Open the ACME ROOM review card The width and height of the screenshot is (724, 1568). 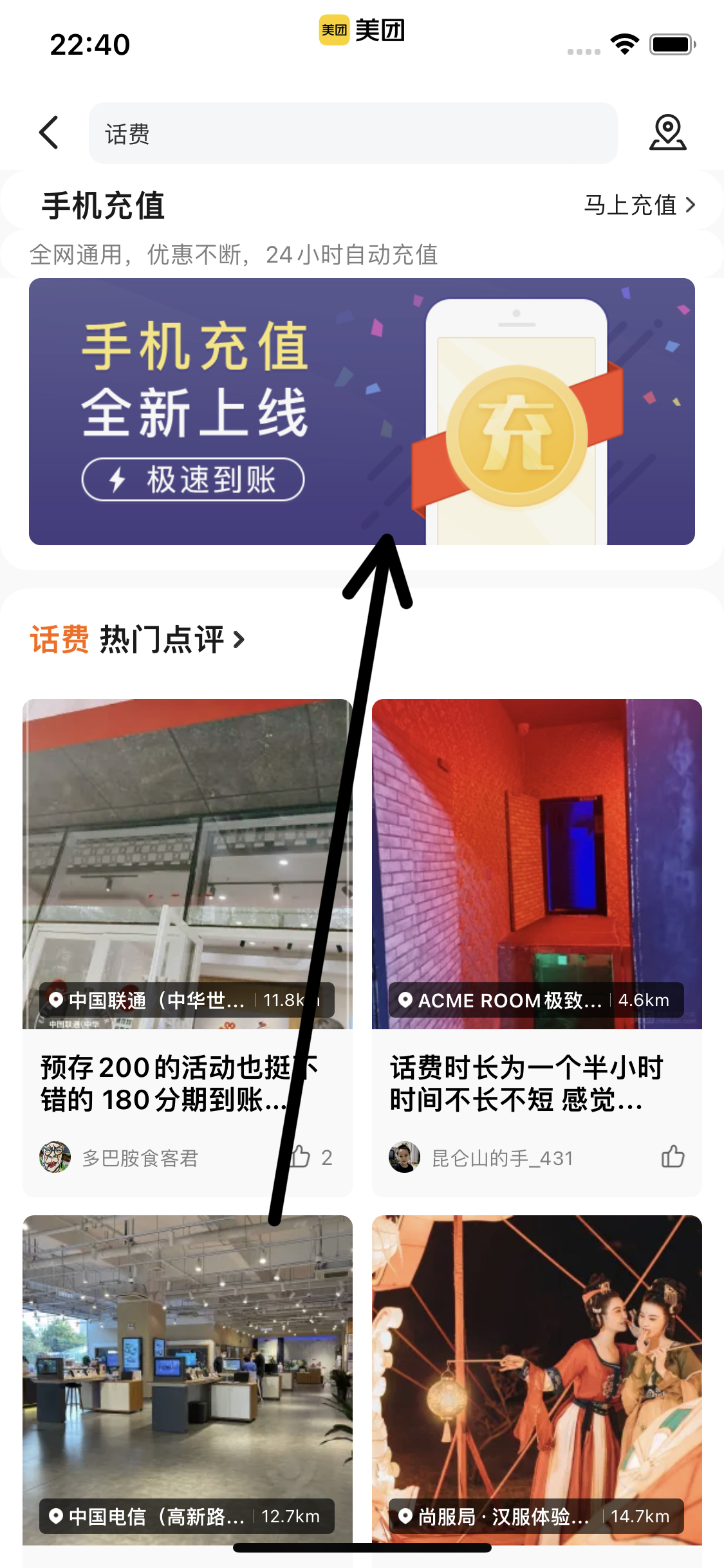tap(536, 901)
